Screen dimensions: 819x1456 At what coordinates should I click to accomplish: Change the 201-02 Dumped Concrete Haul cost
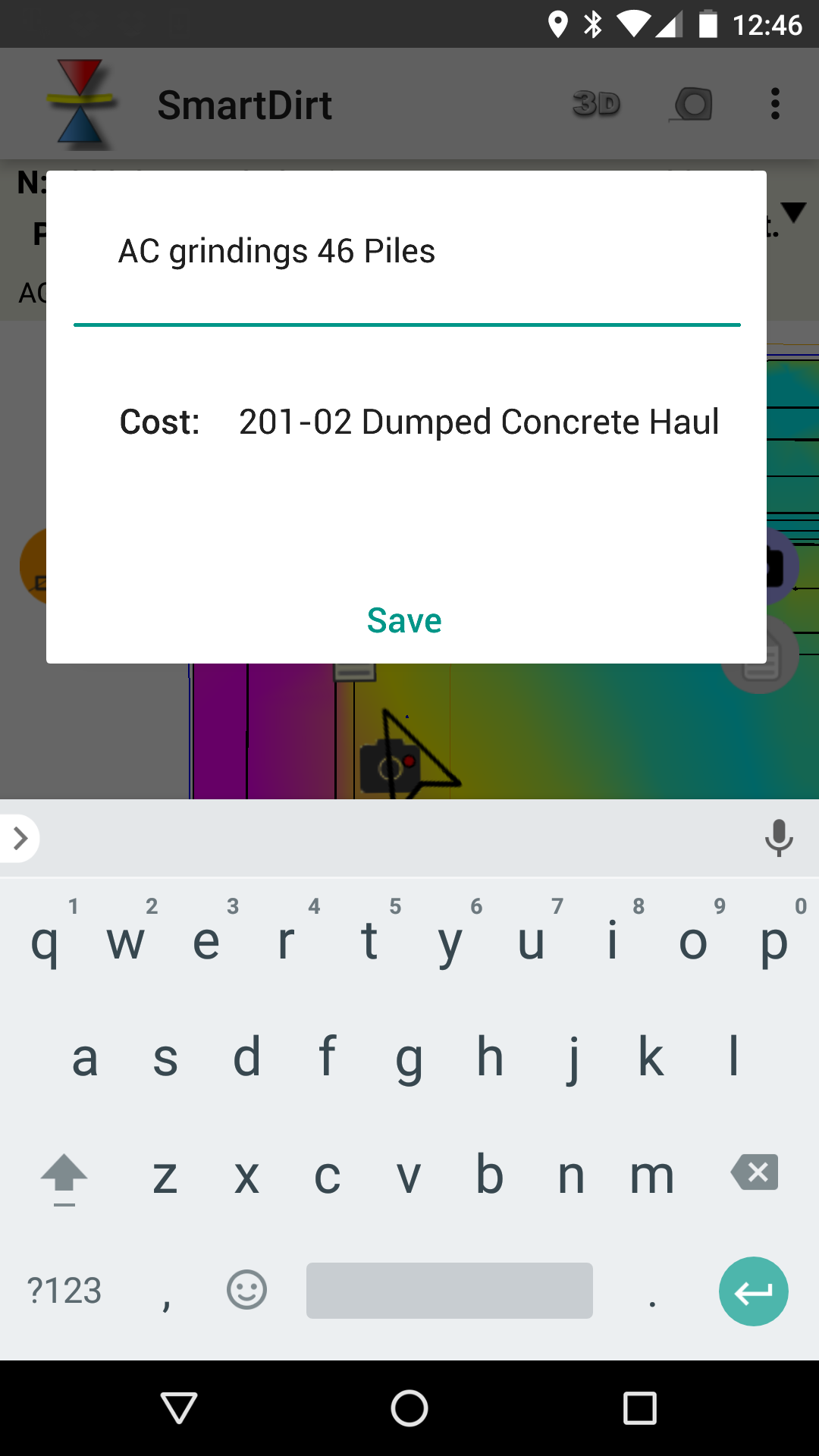[x=478, y=422]
